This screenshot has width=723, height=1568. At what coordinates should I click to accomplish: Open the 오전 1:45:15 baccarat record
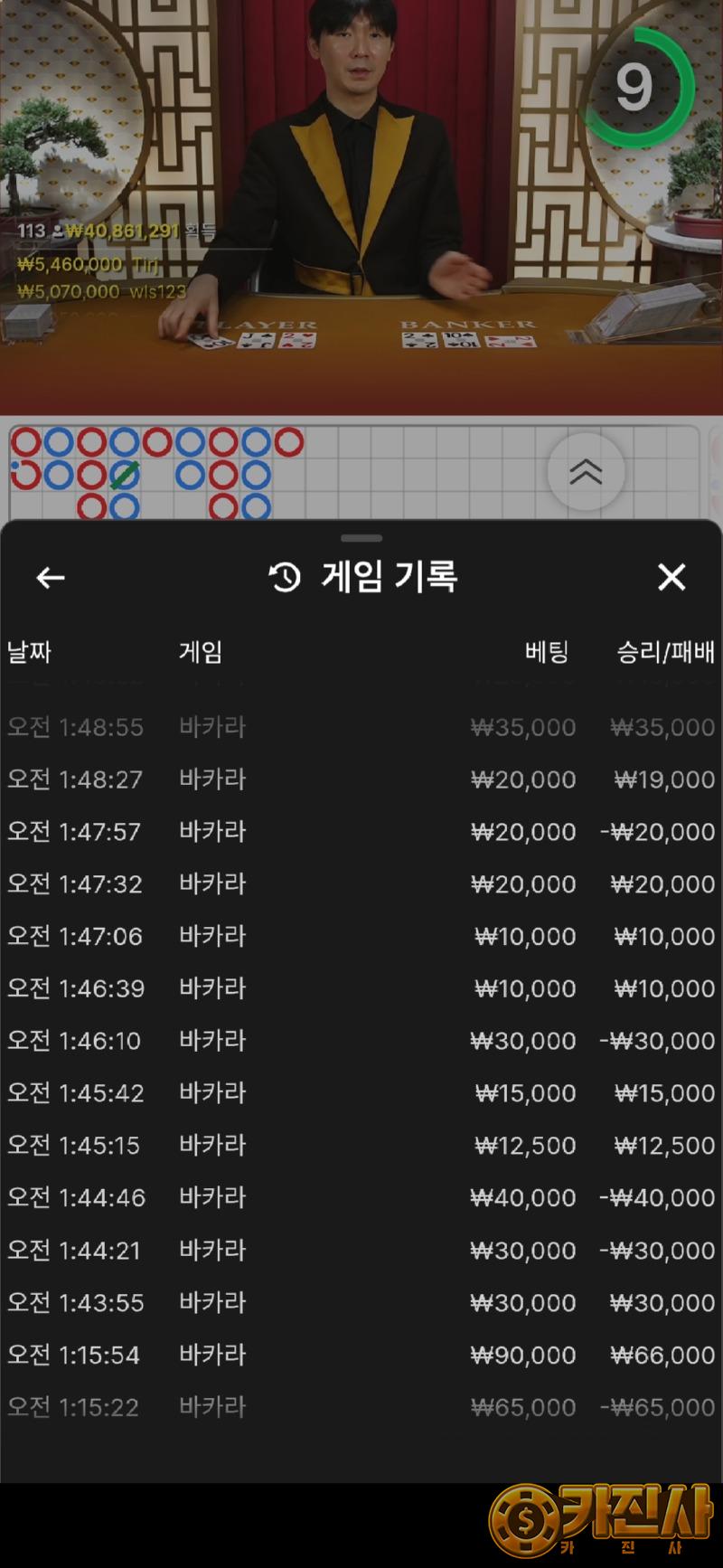pos(361,1146)
